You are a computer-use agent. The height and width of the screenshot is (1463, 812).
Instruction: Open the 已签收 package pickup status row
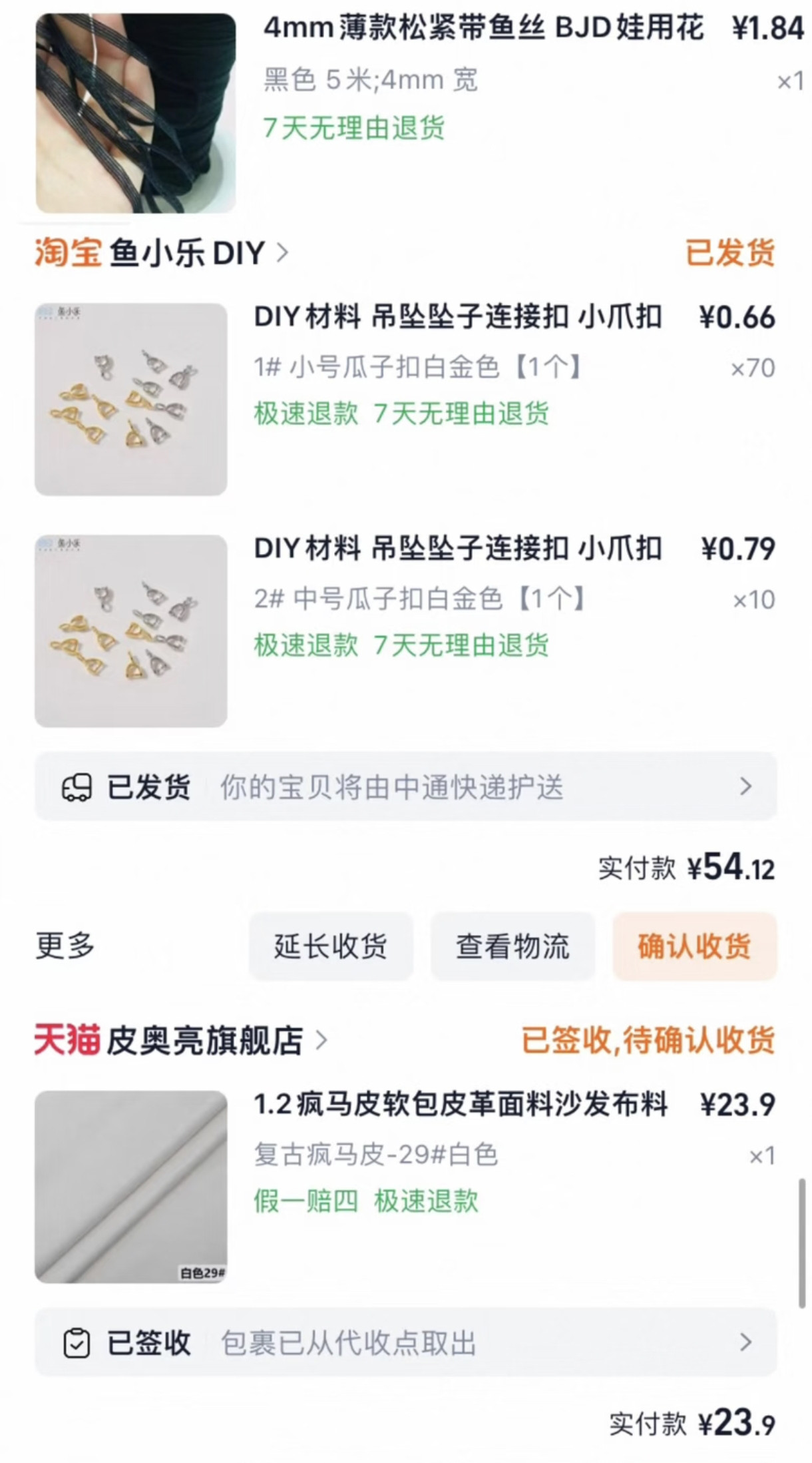405,1342
